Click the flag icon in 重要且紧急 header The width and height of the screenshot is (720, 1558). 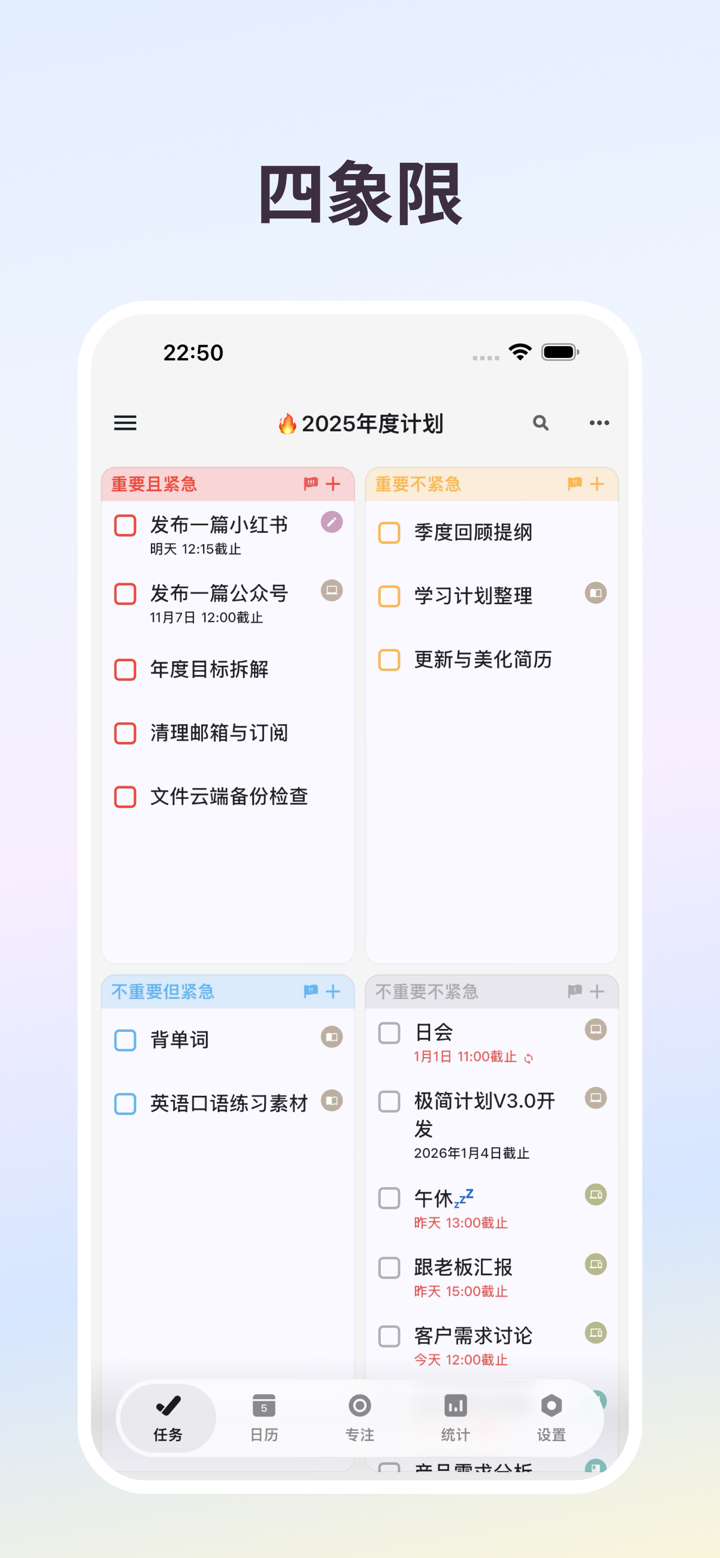(x=309, y=484)
